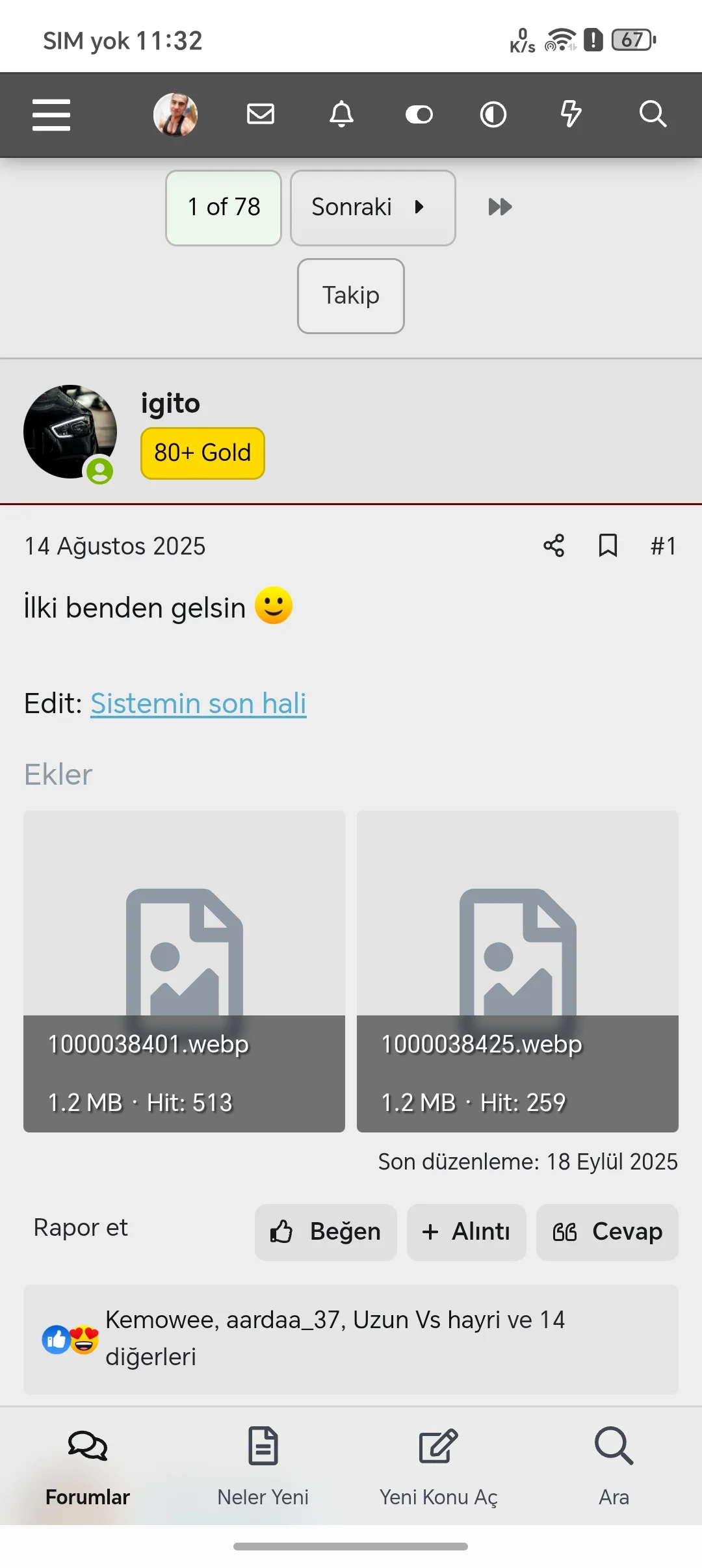This screenshot has width=702, height=1568.
Task: Open the lightning bolt quick actions
Action: [571, 114]
